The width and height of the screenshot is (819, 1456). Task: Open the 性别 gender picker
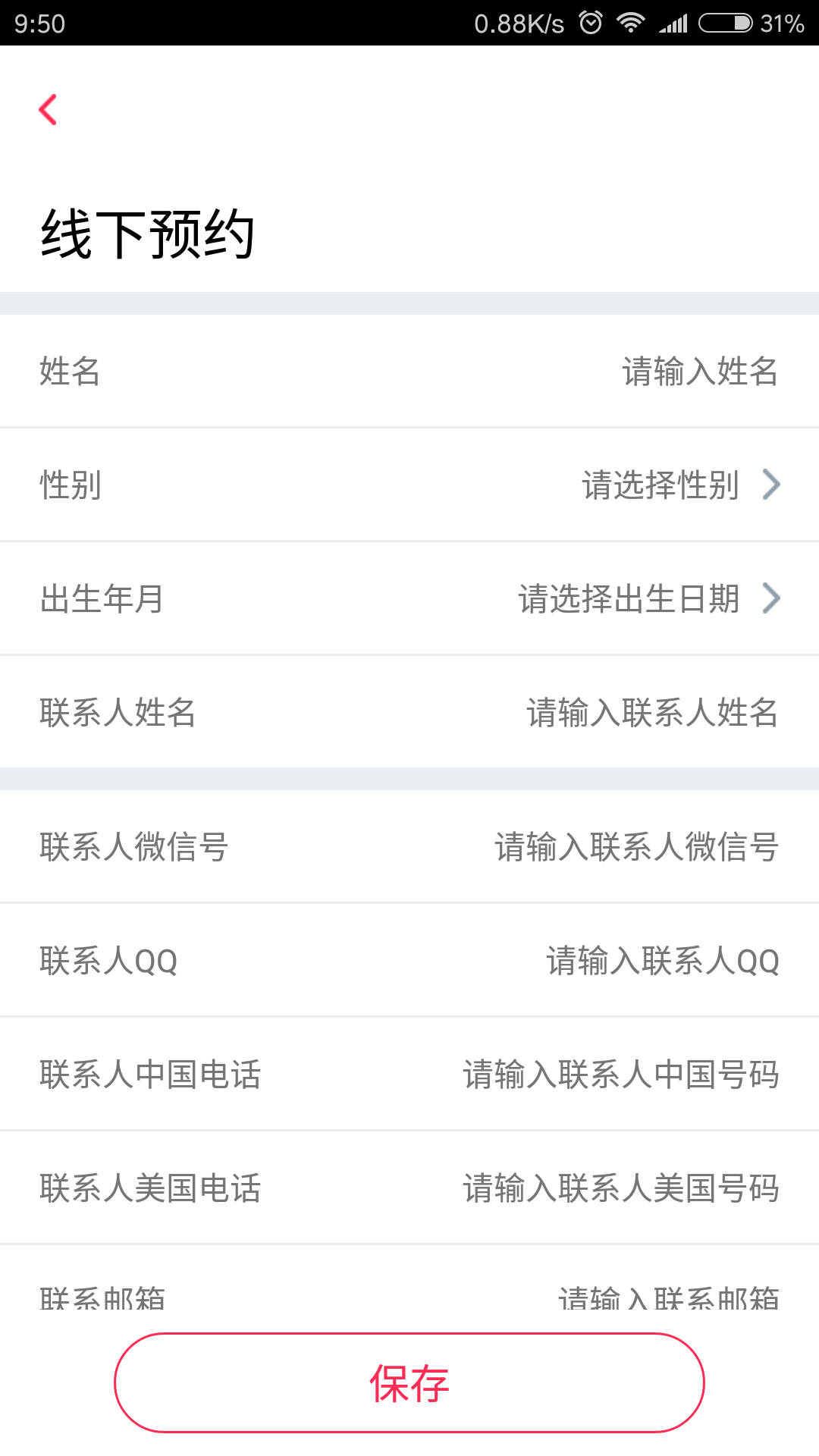(x=679, y=485)
